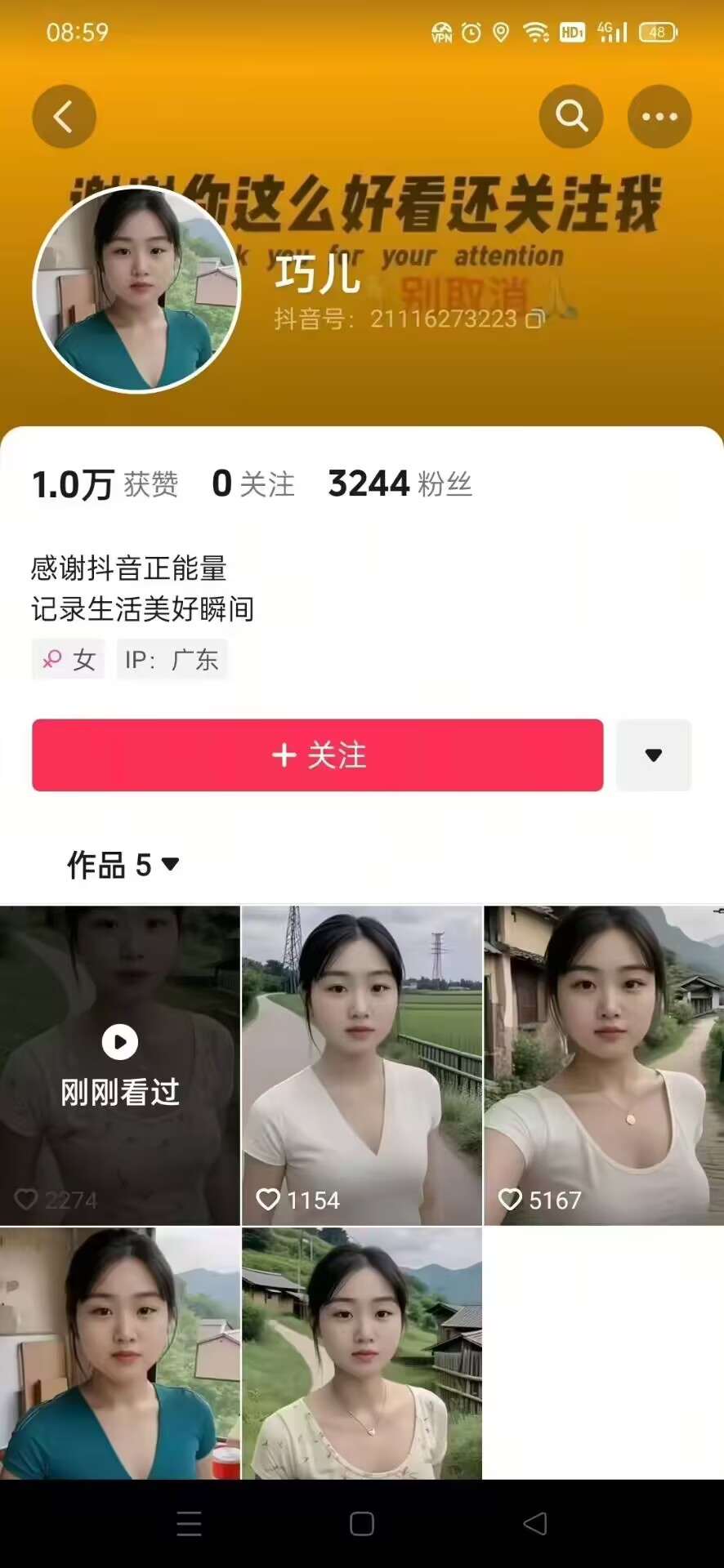The height and width of the screenshot is (1568, 724).
Task: Follow this user with the 关注 button
Action: [x=317, y=755]
